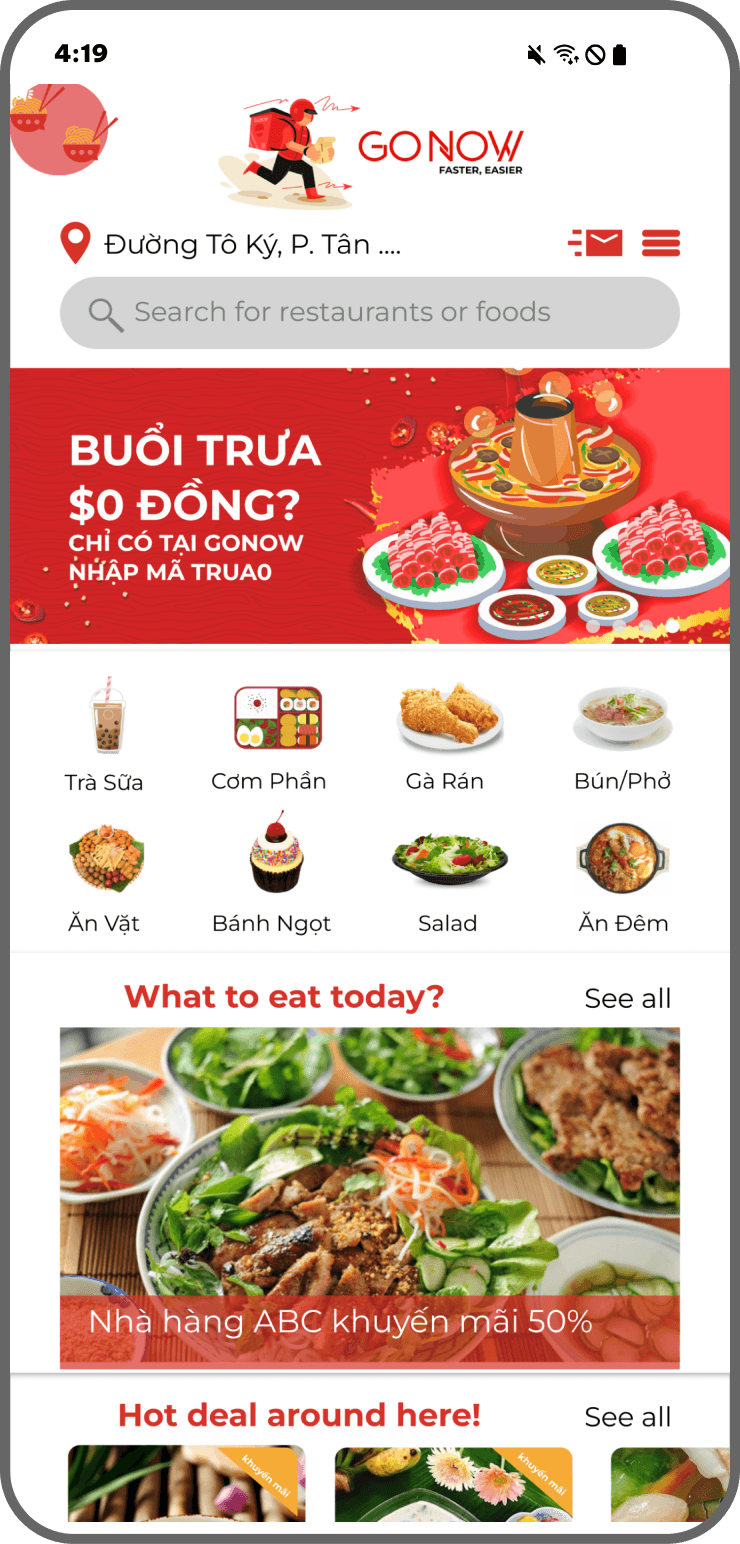This screenshot has height=1544, width=740.
Task: Click the magnifying glass search icon
Action: [x=105, y=313]
